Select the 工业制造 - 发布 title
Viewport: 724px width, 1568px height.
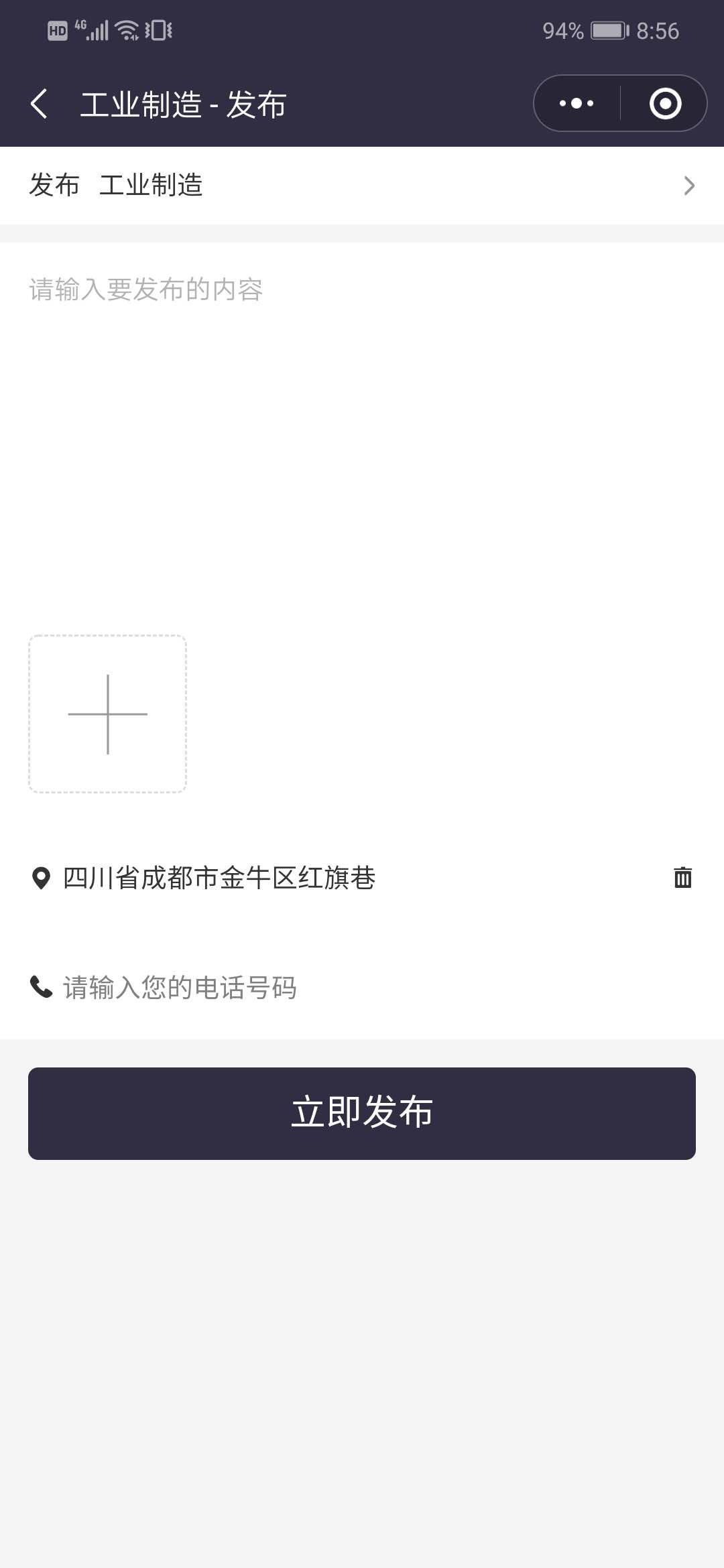(184, 104)
